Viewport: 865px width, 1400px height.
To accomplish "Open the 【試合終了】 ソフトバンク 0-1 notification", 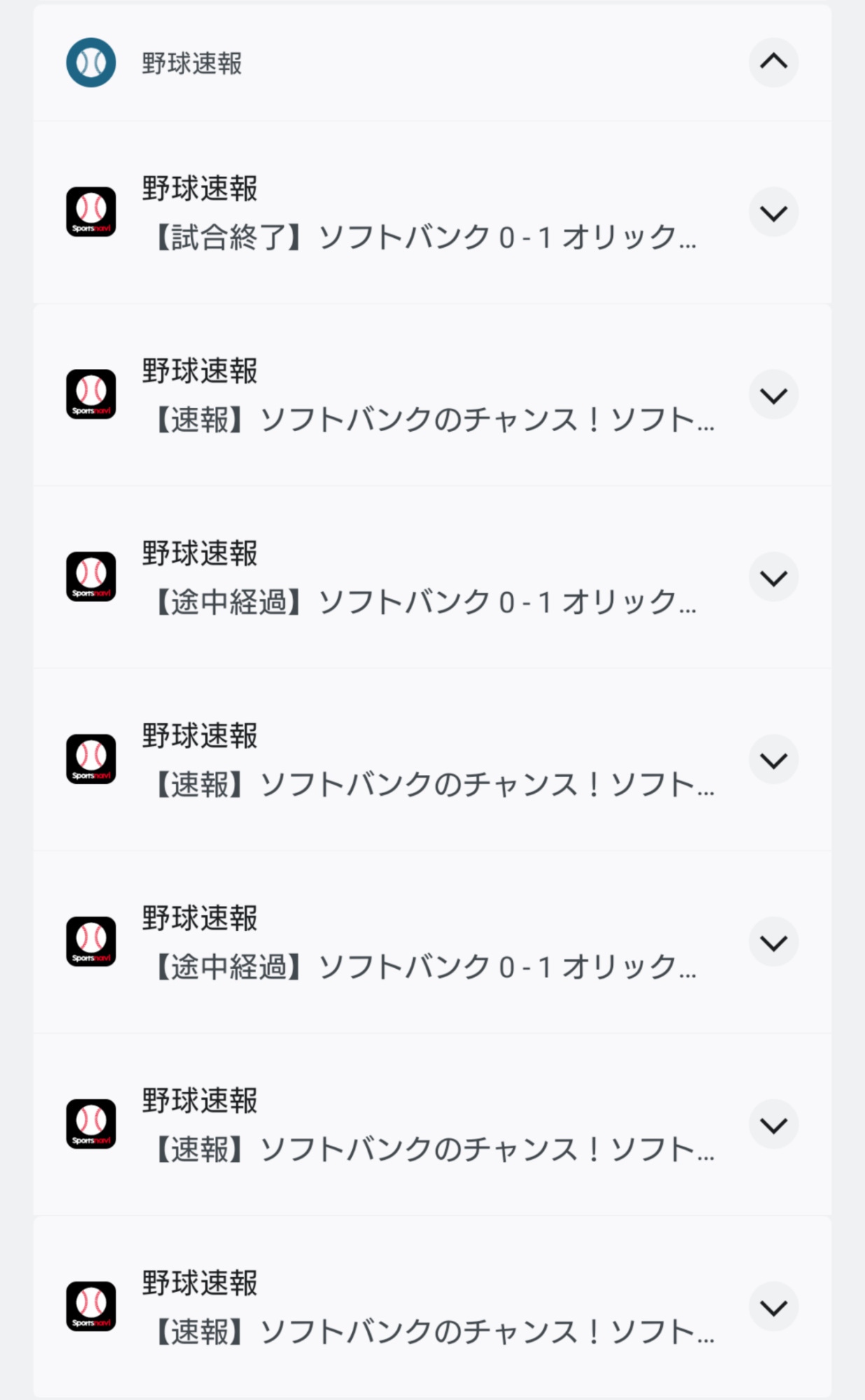I will tap(420, 237).
